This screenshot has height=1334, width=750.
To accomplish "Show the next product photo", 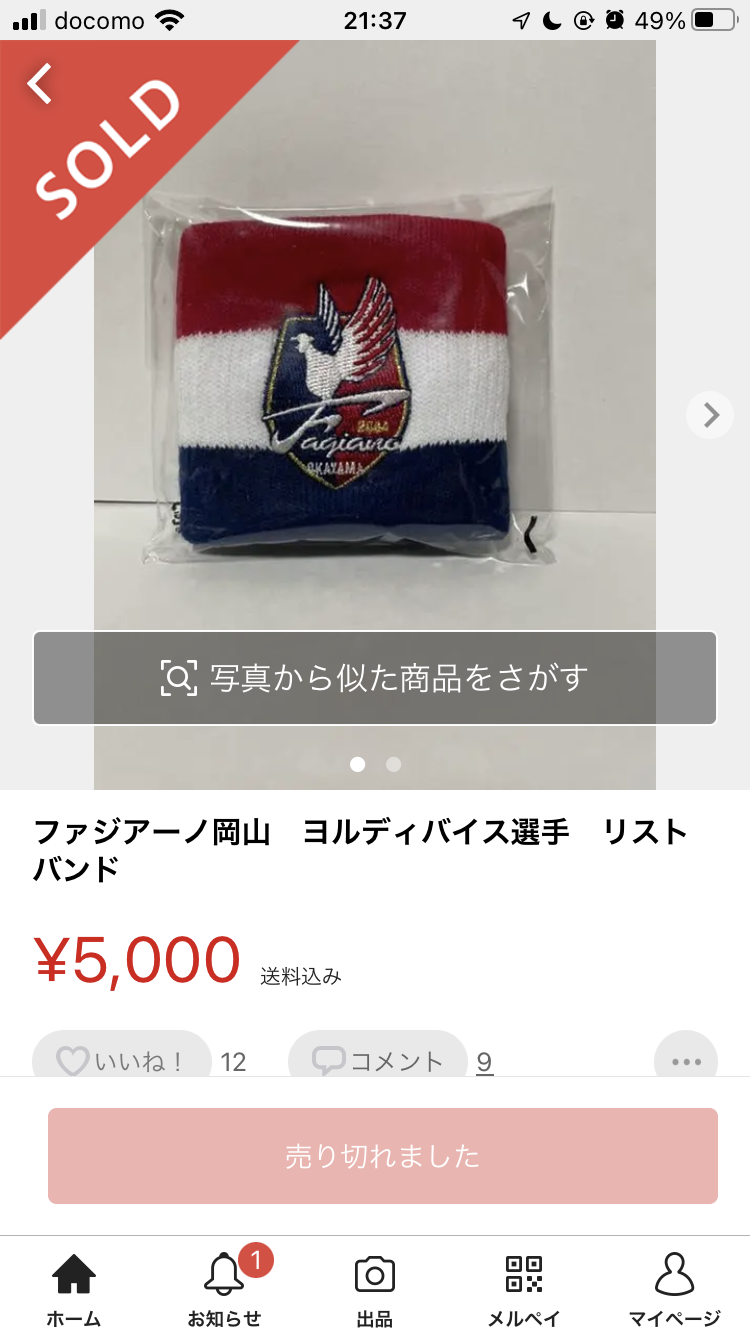I will point(710,414).
